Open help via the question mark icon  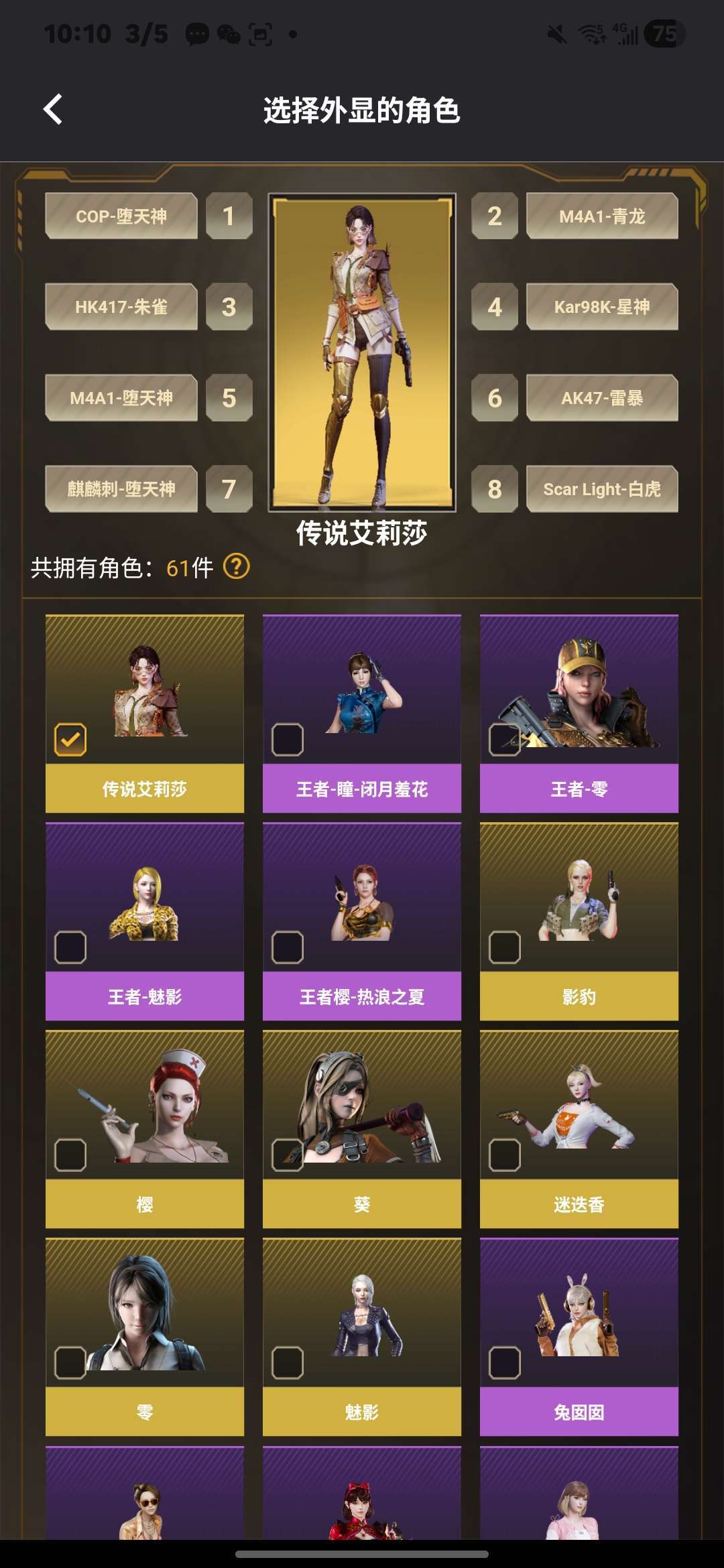point(236,568)
